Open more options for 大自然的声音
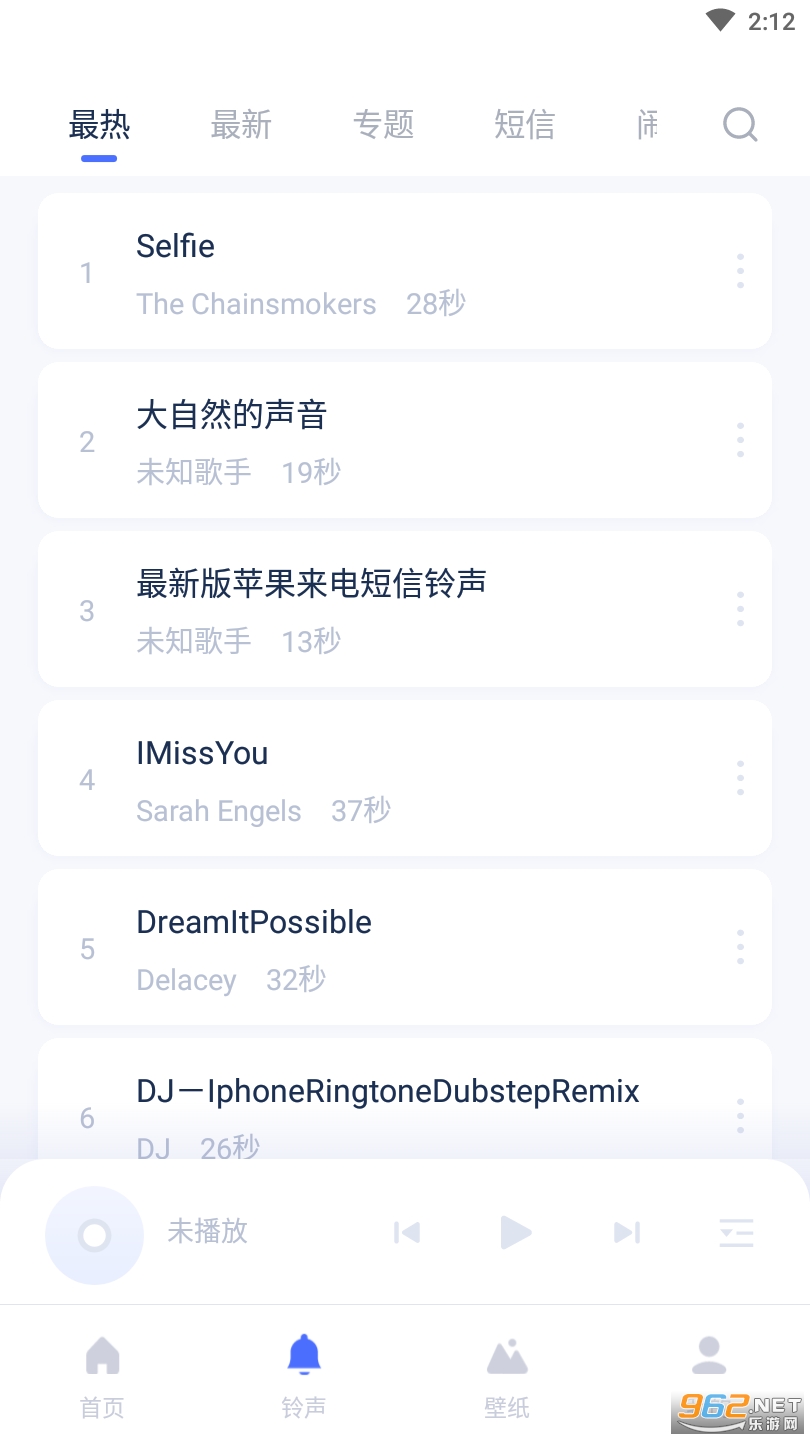 tap(740, 440)
